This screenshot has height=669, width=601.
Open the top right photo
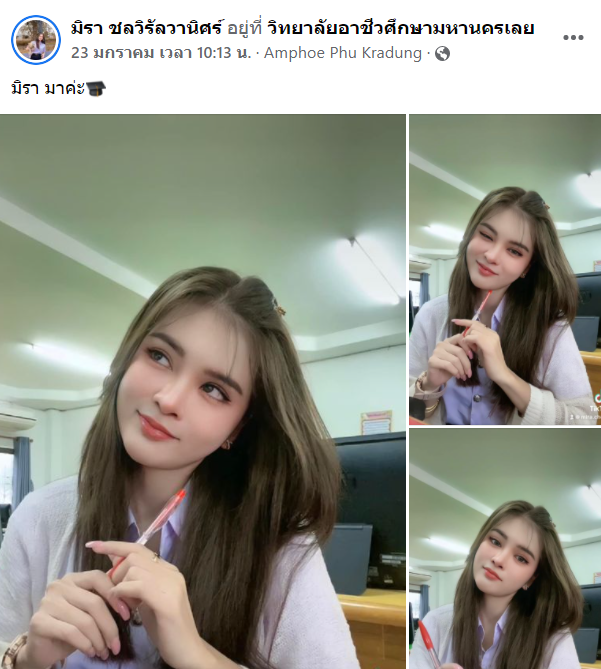(504, 270)
